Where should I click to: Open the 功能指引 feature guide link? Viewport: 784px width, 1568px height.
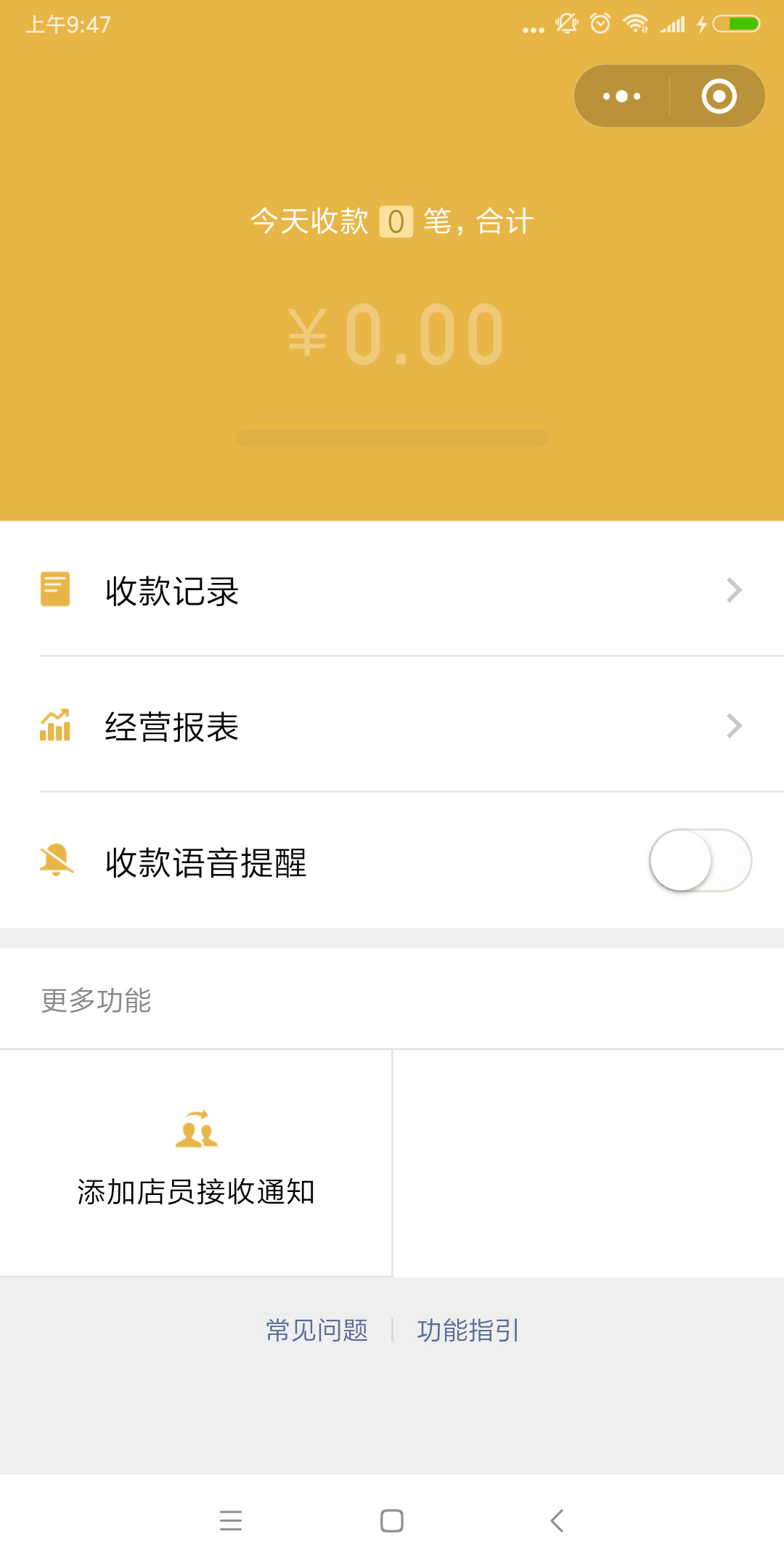pyautogui.click(x=468, y=1331)
